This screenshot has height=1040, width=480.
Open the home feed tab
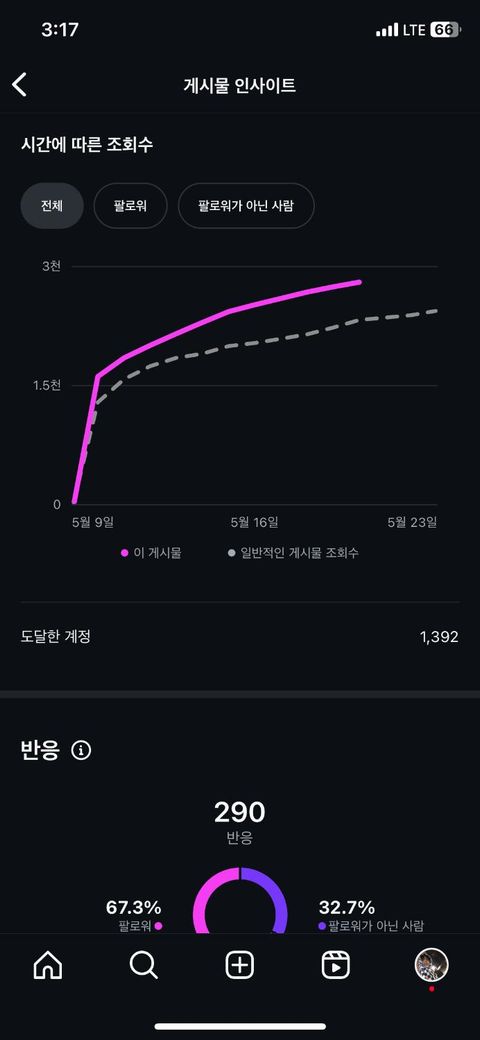tap(48, 965)
